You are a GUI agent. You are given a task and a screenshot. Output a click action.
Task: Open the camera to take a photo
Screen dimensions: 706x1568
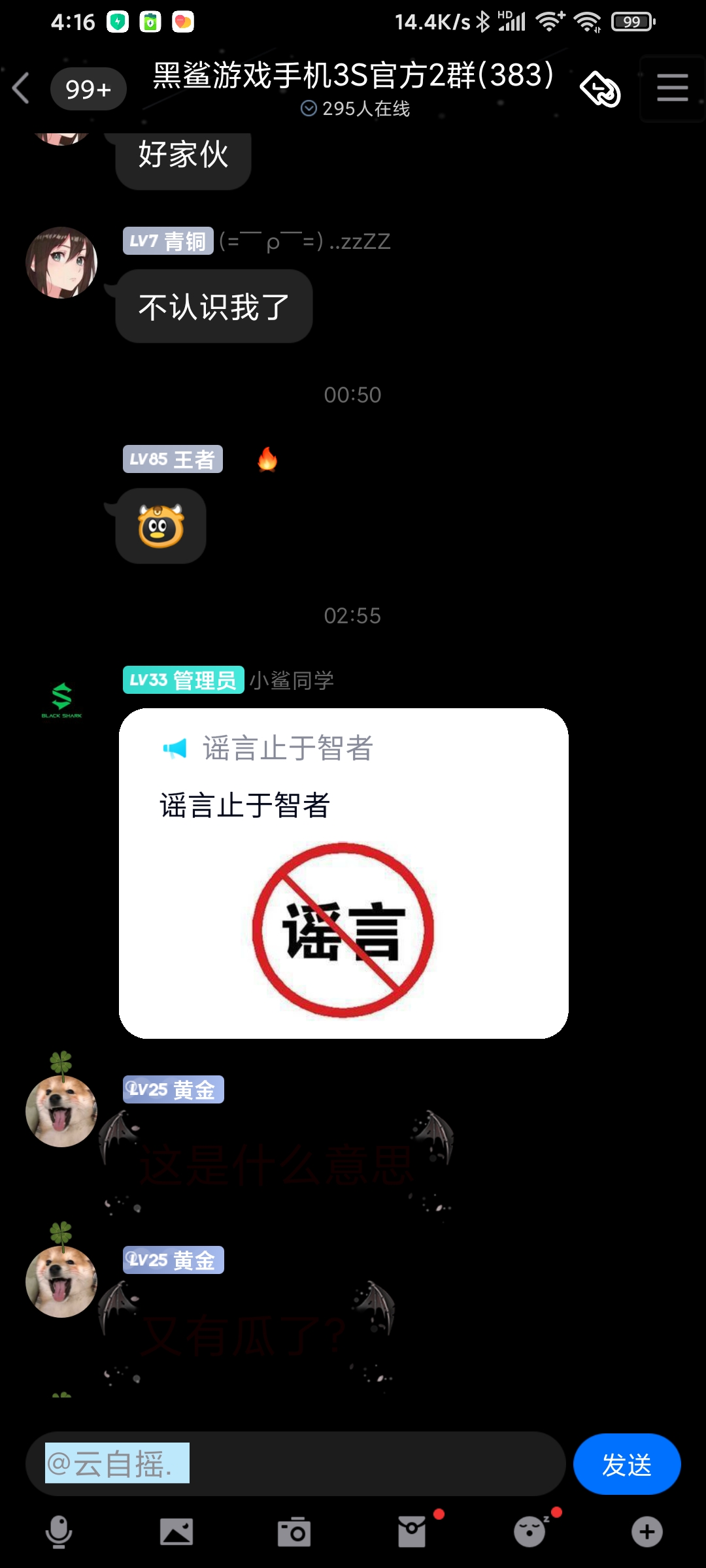[x=294, y=1531]
